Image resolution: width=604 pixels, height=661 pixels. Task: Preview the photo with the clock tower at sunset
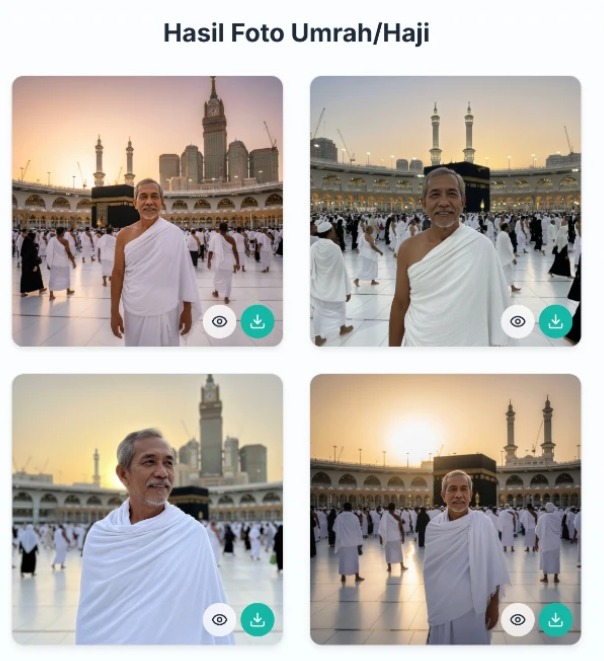pos(219,321)
